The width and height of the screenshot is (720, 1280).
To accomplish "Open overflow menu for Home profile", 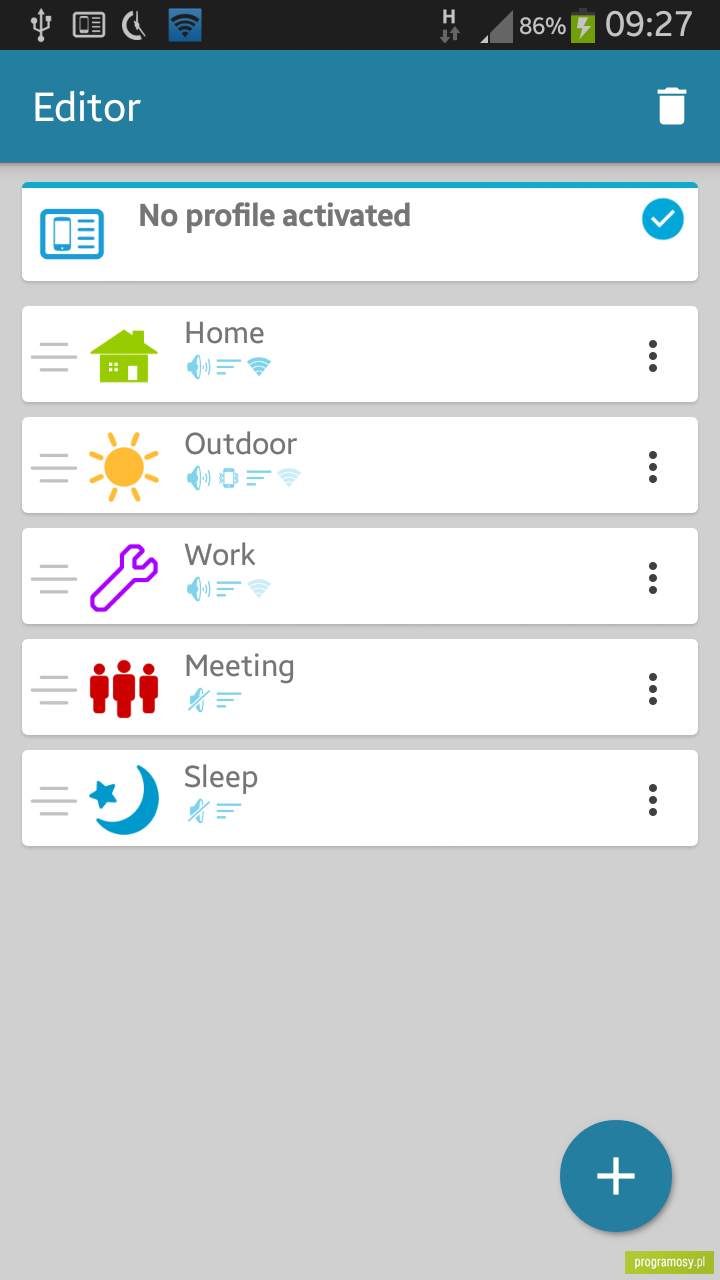I will (x=652, y=355).
